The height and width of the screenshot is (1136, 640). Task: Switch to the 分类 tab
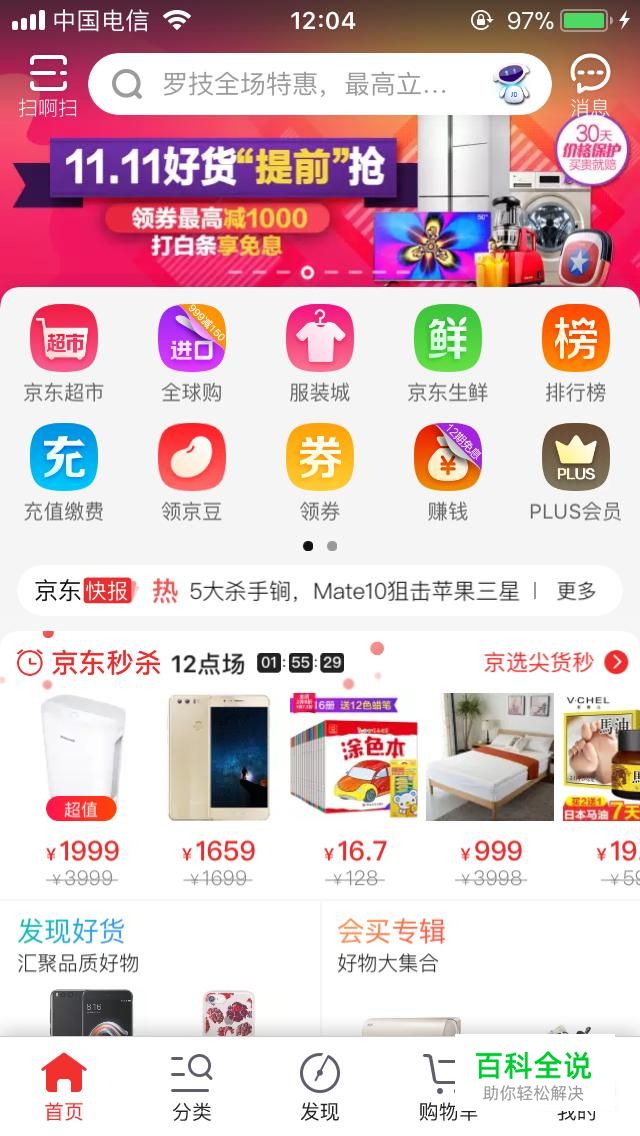coord(192,1087)
